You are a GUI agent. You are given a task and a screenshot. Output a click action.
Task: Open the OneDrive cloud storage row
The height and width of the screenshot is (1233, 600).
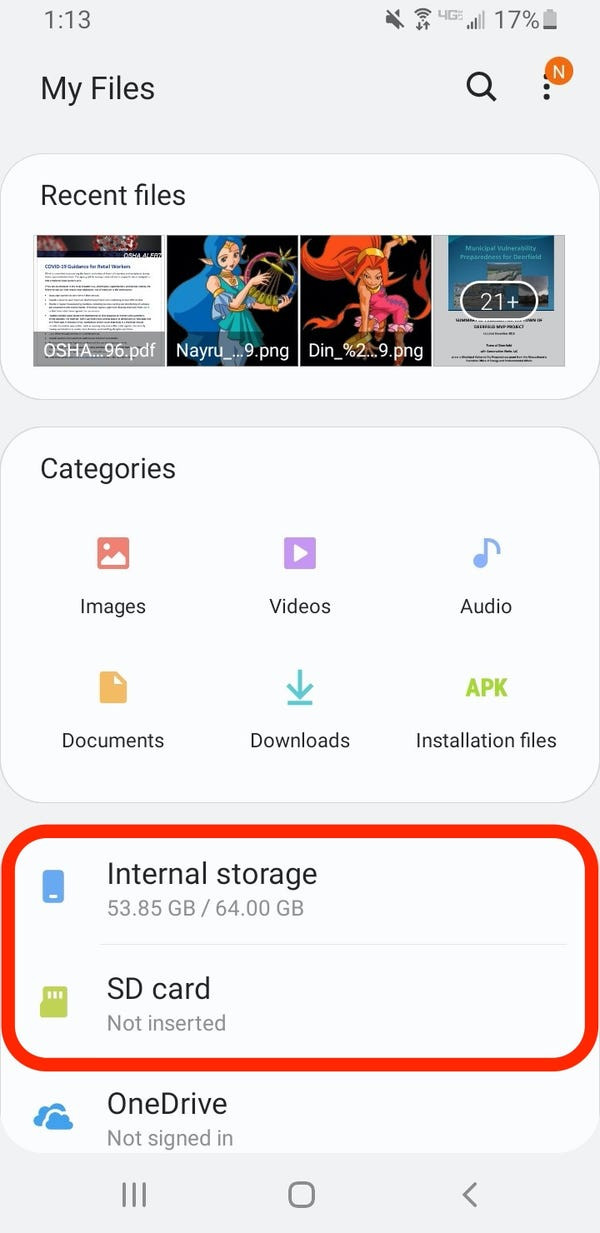click(300, 1118)
